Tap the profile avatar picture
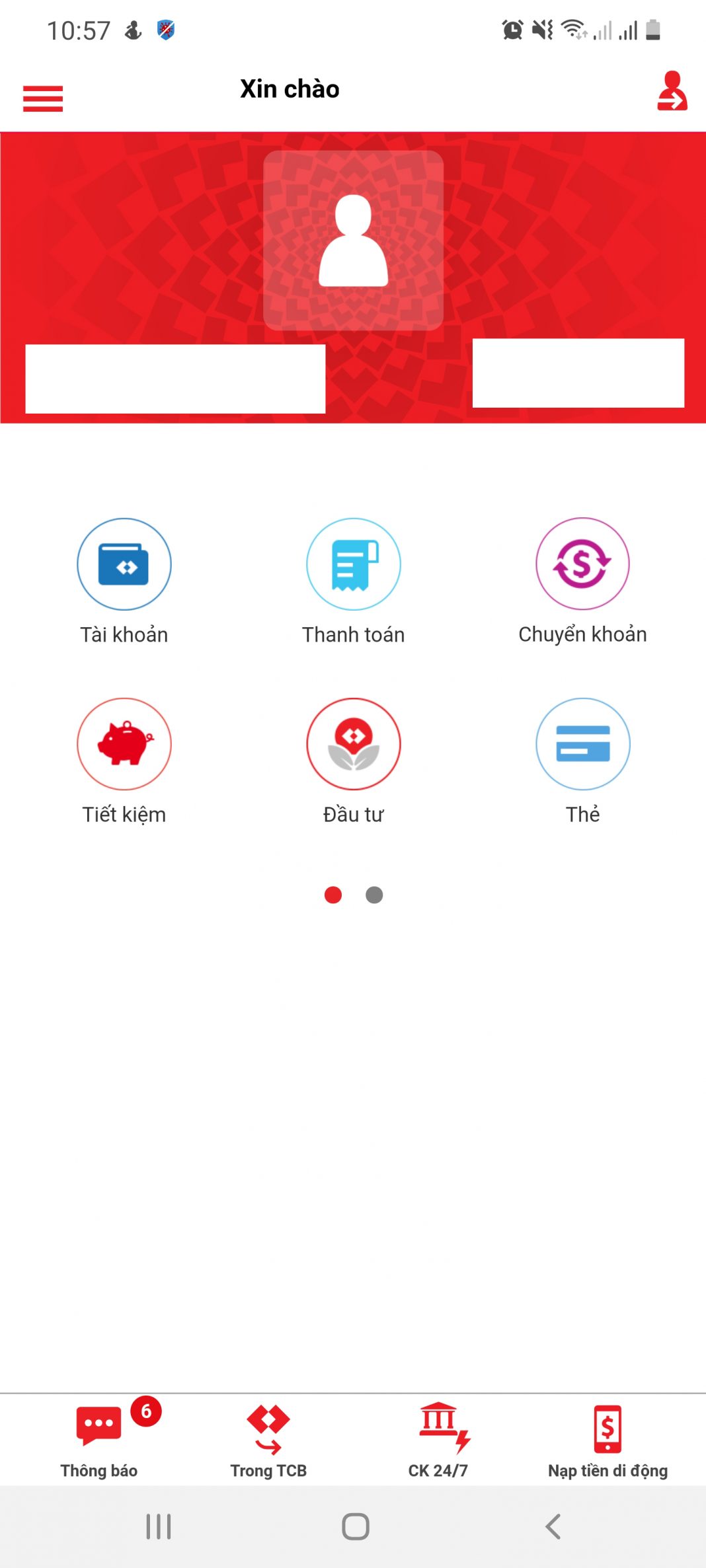706x1568 pixels. point(353,241)
